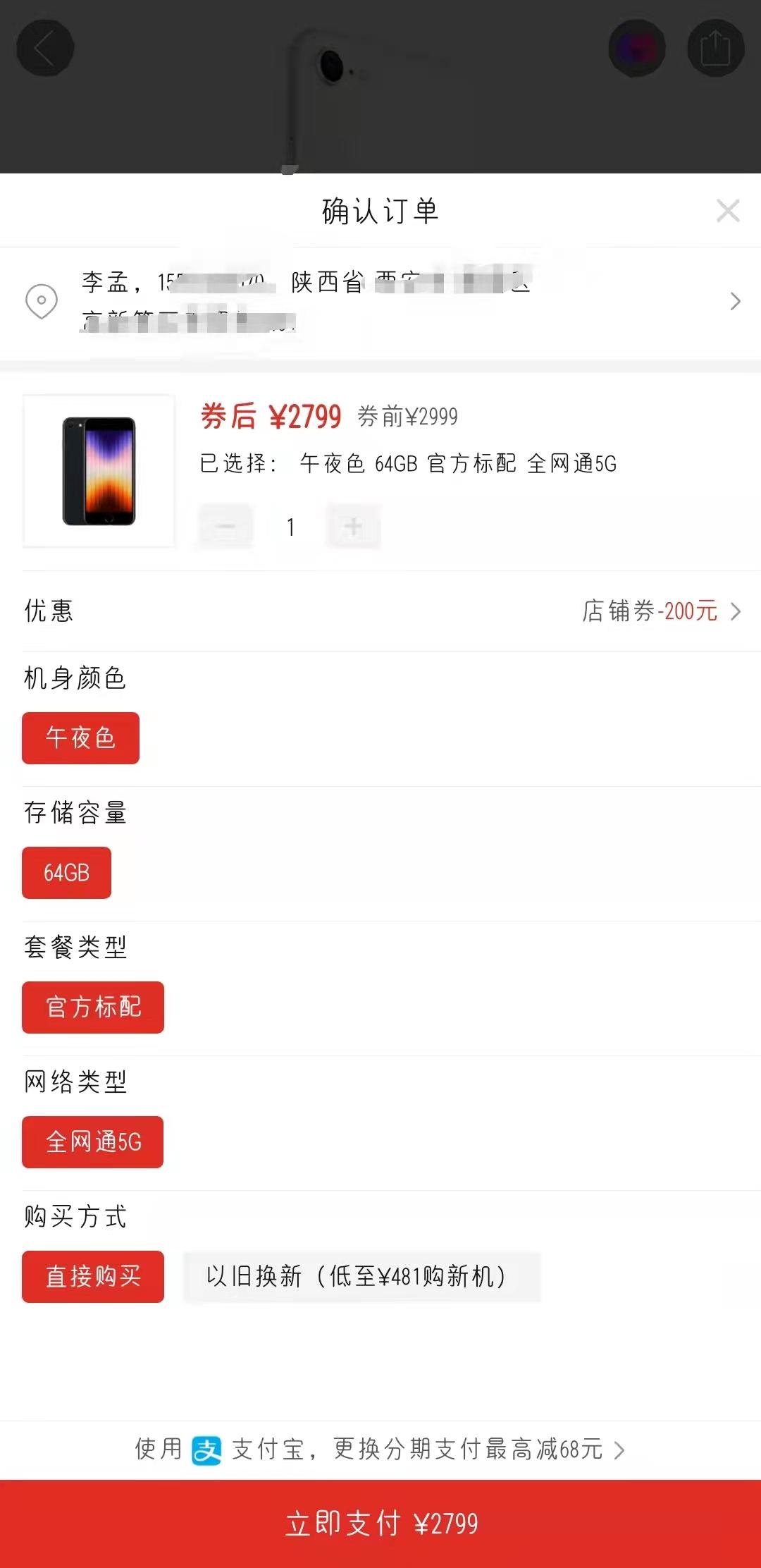Decrease quantity with the minus icon

coord(225,525)
